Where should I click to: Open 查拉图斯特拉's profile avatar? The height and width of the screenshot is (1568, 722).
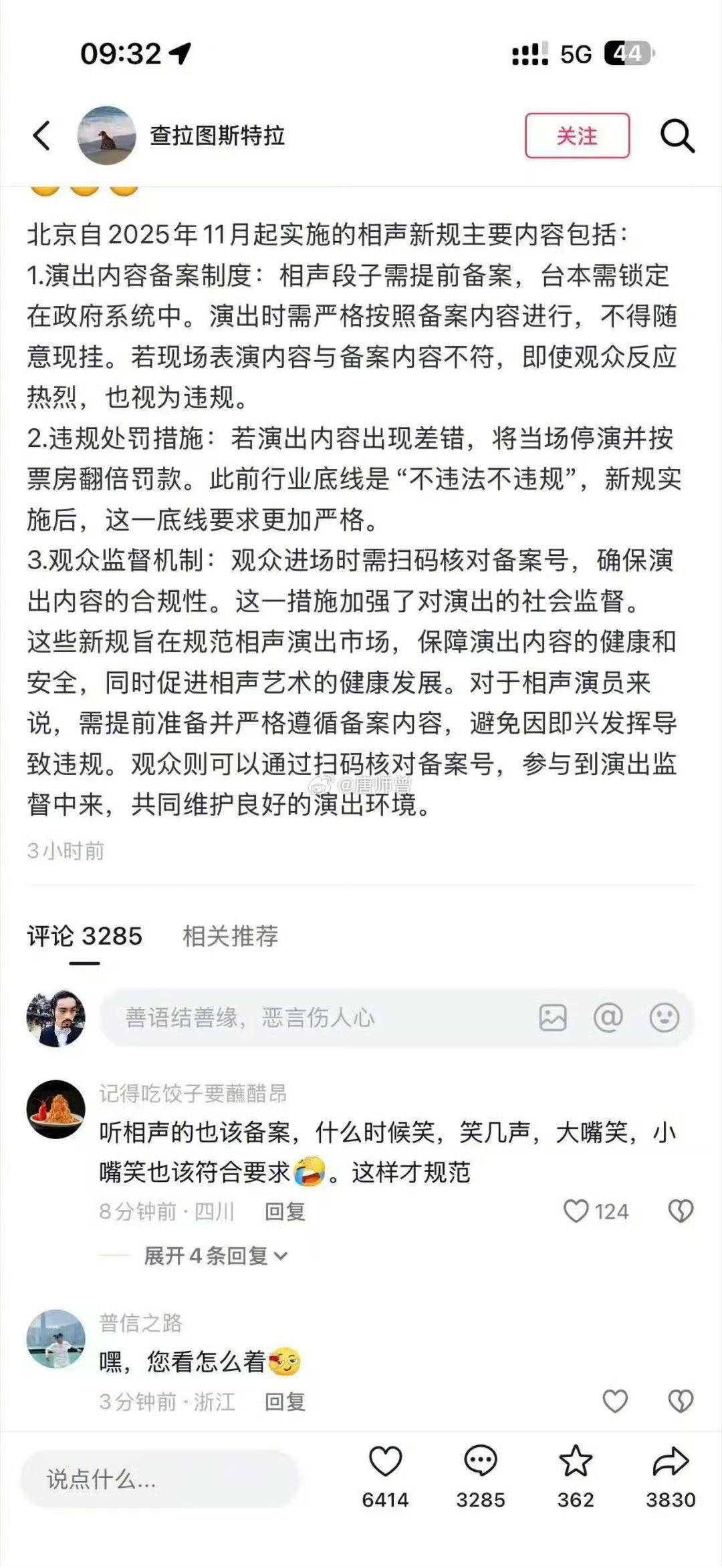tap(106, 136)
